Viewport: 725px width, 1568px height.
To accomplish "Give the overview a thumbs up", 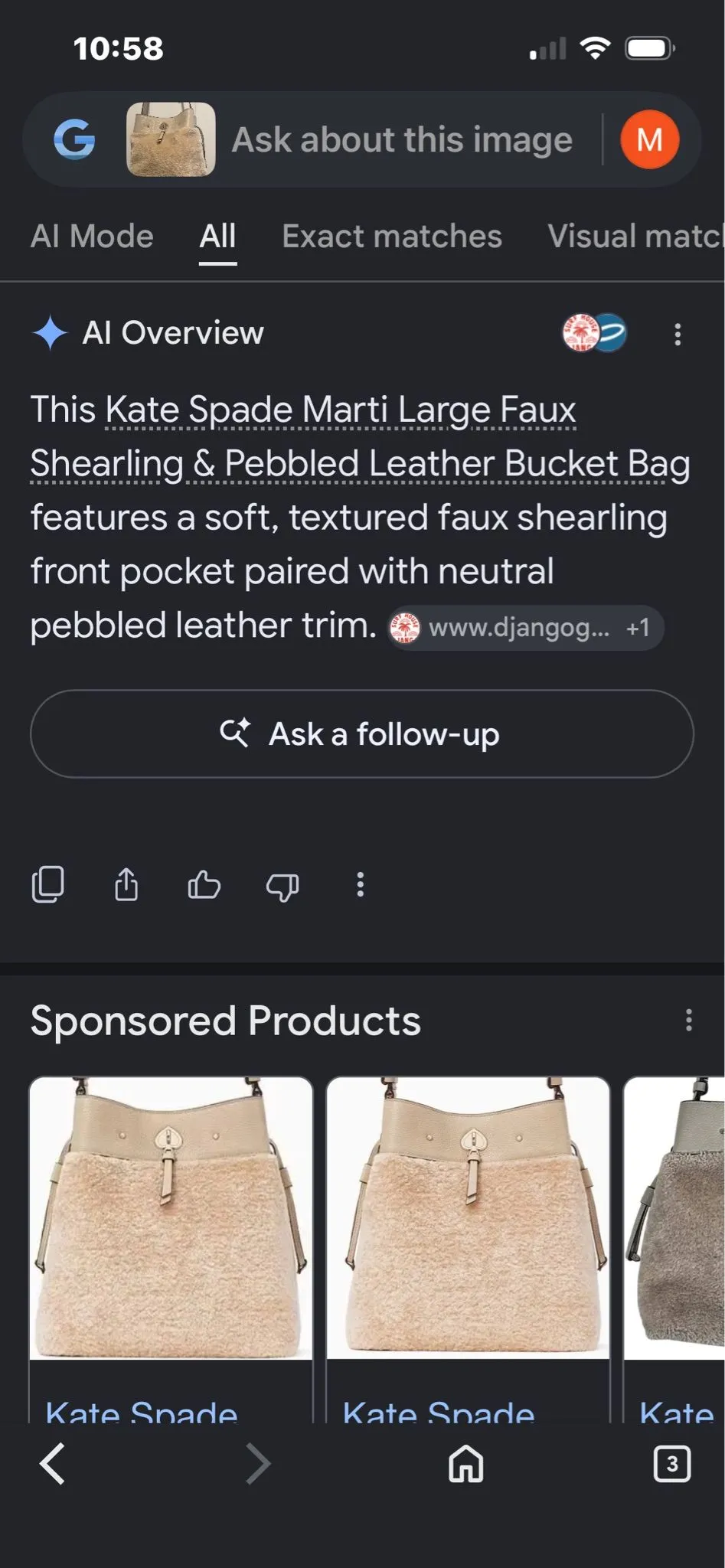I will point(204,885).
